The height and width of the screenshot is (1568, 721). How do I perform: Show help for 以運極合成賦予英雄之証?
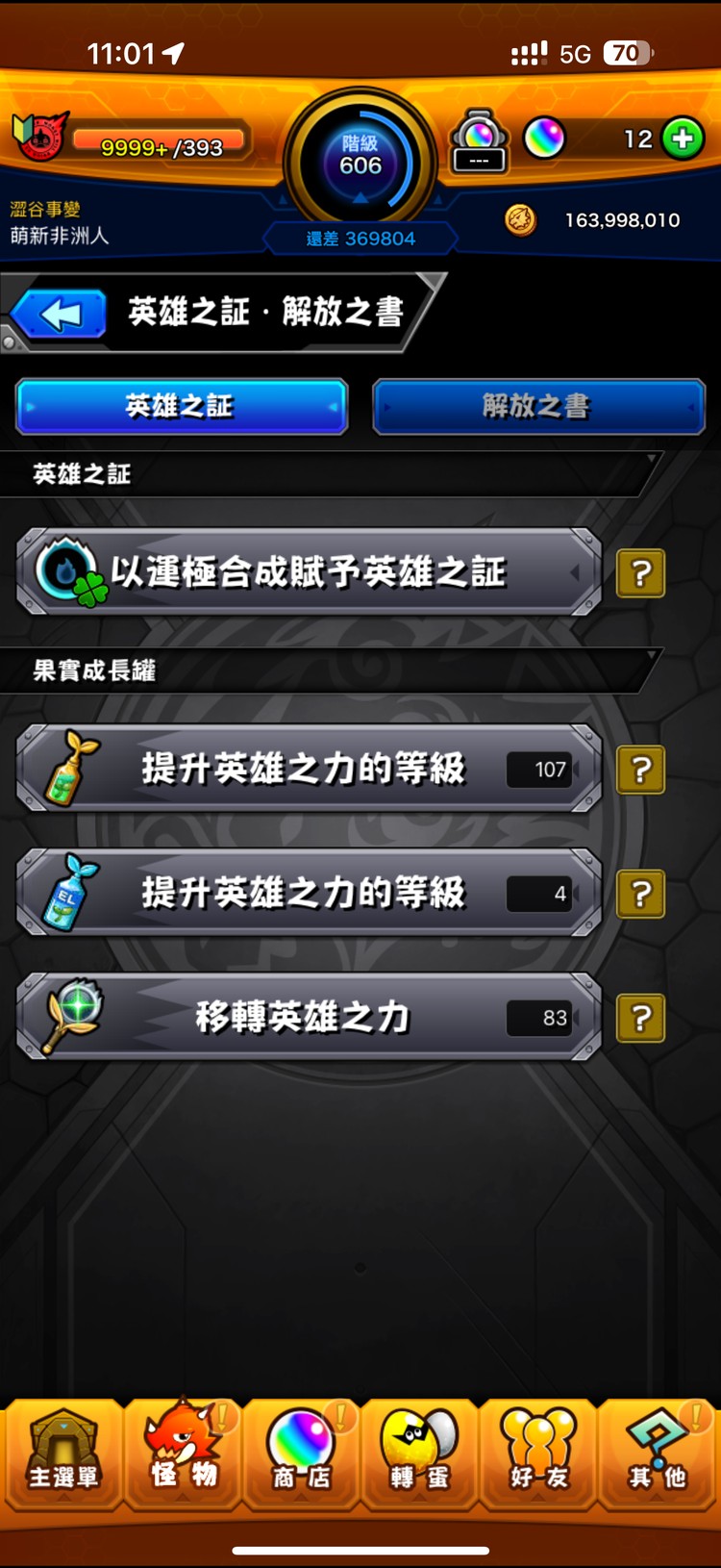[640, 573]
